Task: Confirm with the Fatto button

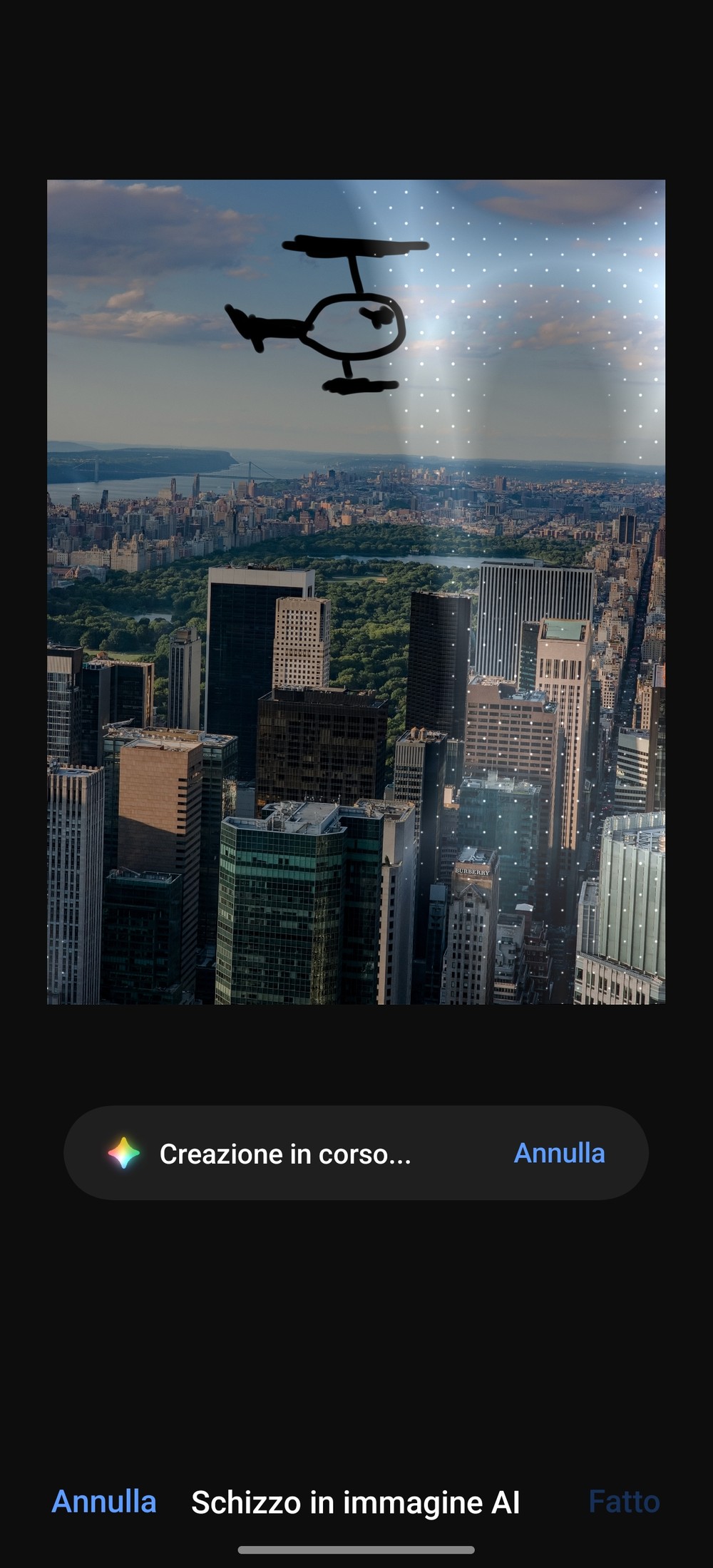Action: click(x=624, y=1501)
